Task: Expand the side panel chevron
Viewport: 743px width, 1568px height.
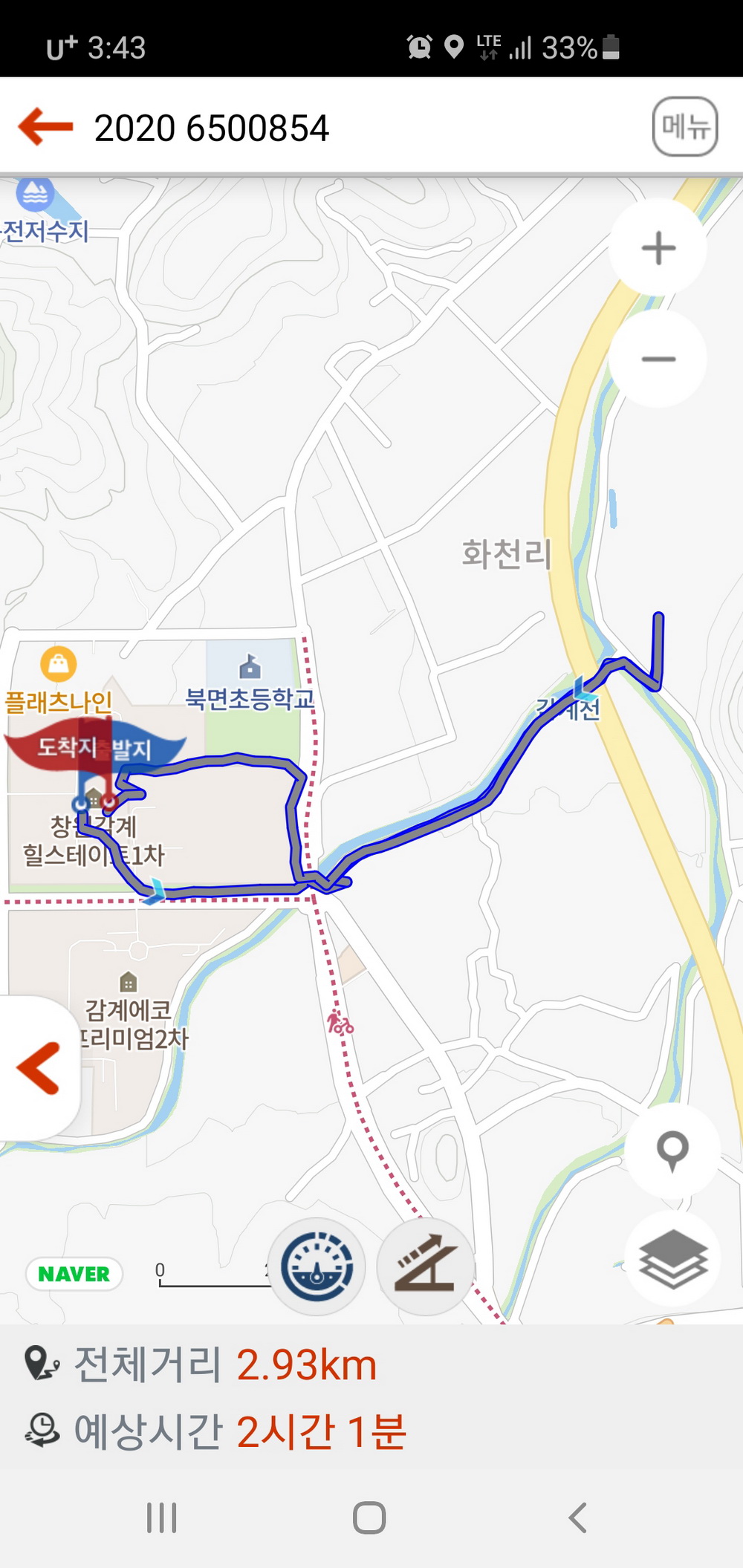Action: 38,1068
